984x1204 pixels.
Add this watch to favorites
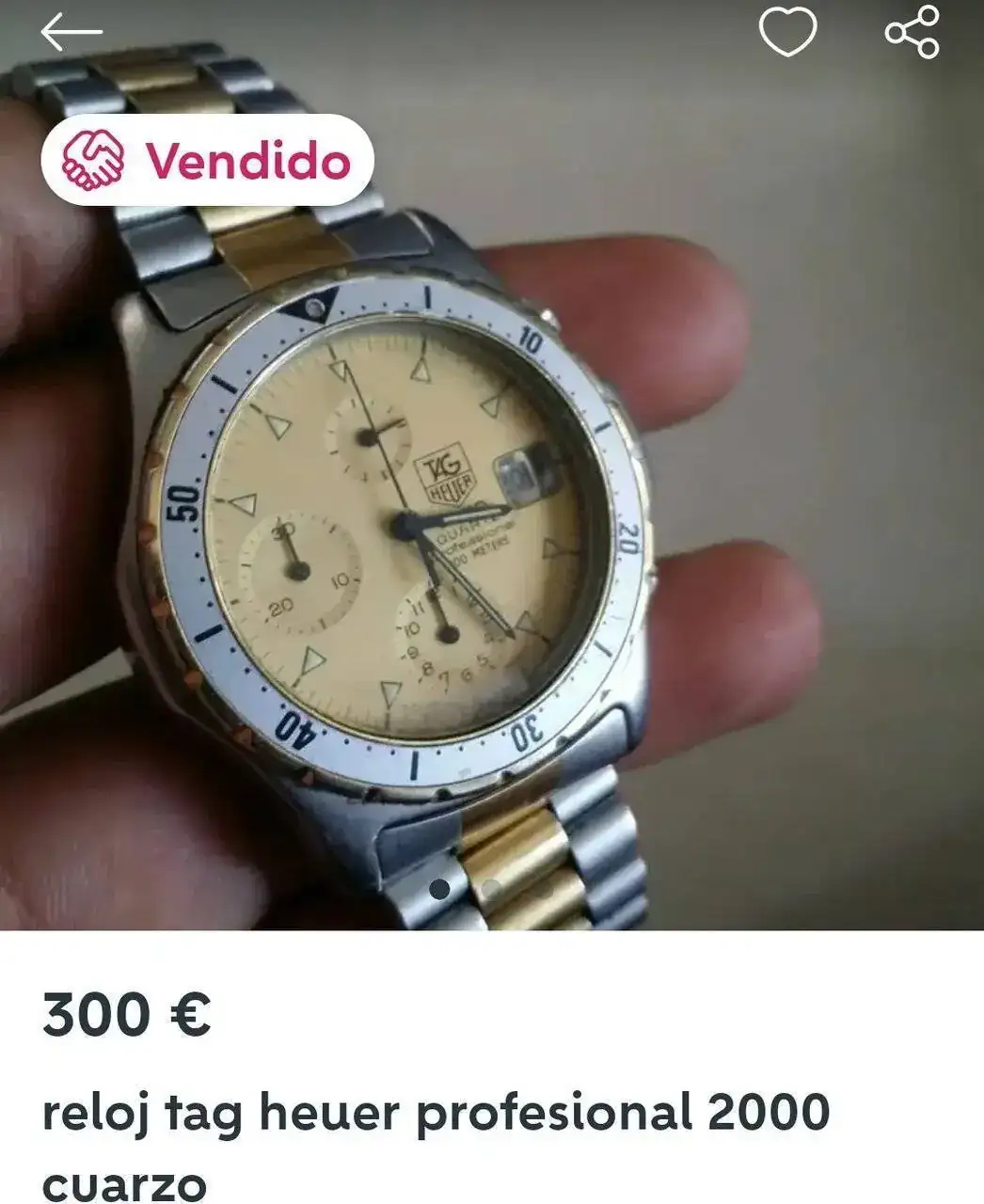tap(787, 34)
